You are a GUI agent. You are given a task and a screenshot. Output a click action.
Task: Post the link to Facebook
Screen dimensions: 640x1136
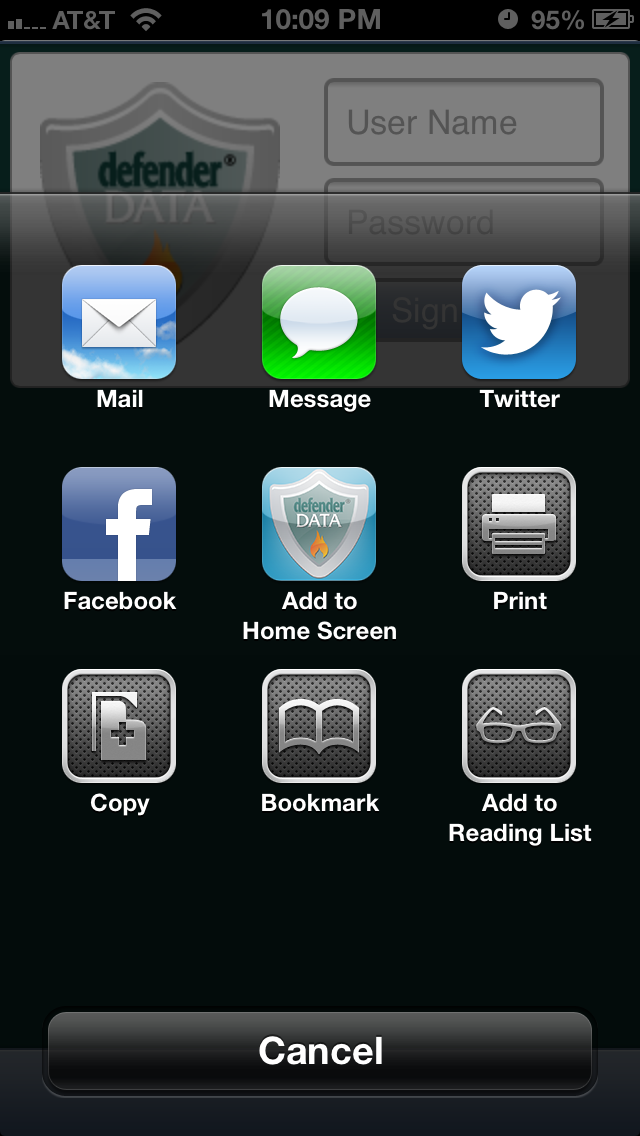pos(119,525)
